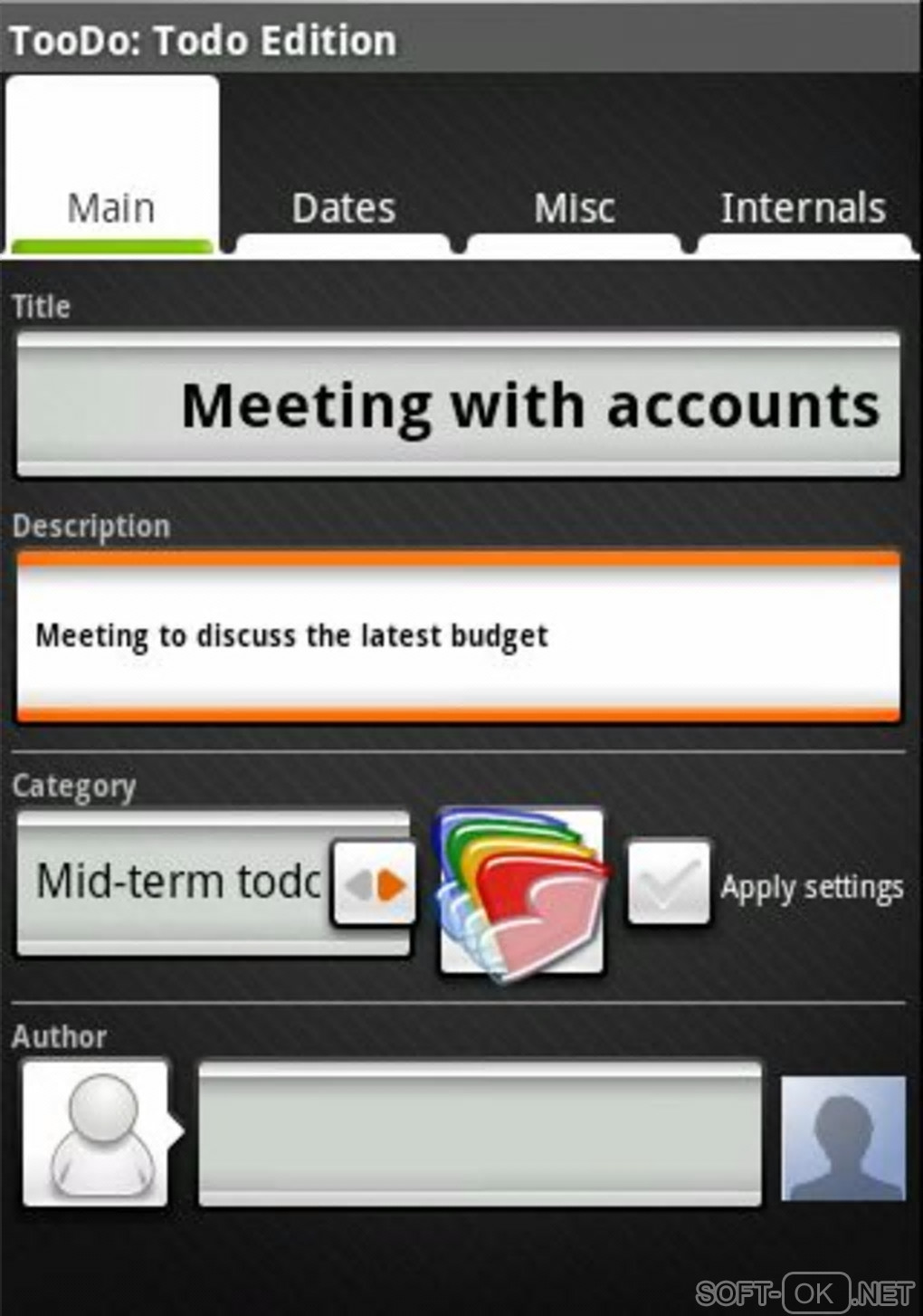Tap the Author name field
923x1316 pixels.
480,1133
